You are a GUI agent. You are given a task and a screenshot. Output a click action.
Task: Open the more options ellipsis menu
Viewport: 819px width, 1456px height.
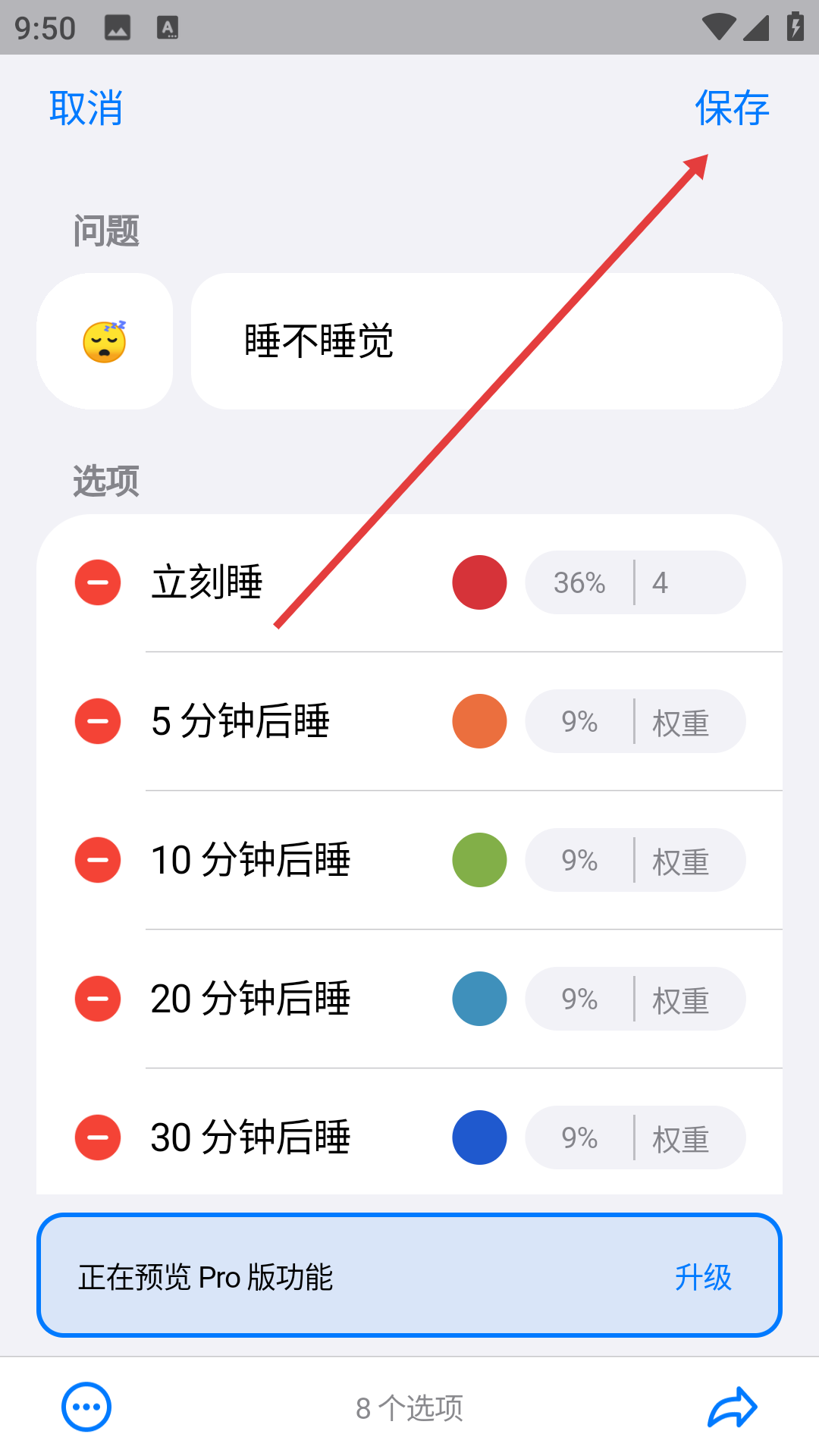click(86, 1407)
